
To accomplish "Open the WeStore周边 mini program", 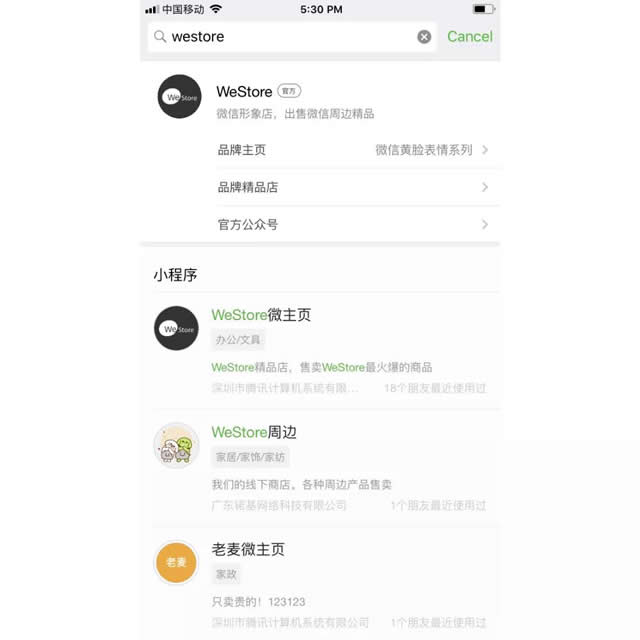I will (x=320, y=468).
